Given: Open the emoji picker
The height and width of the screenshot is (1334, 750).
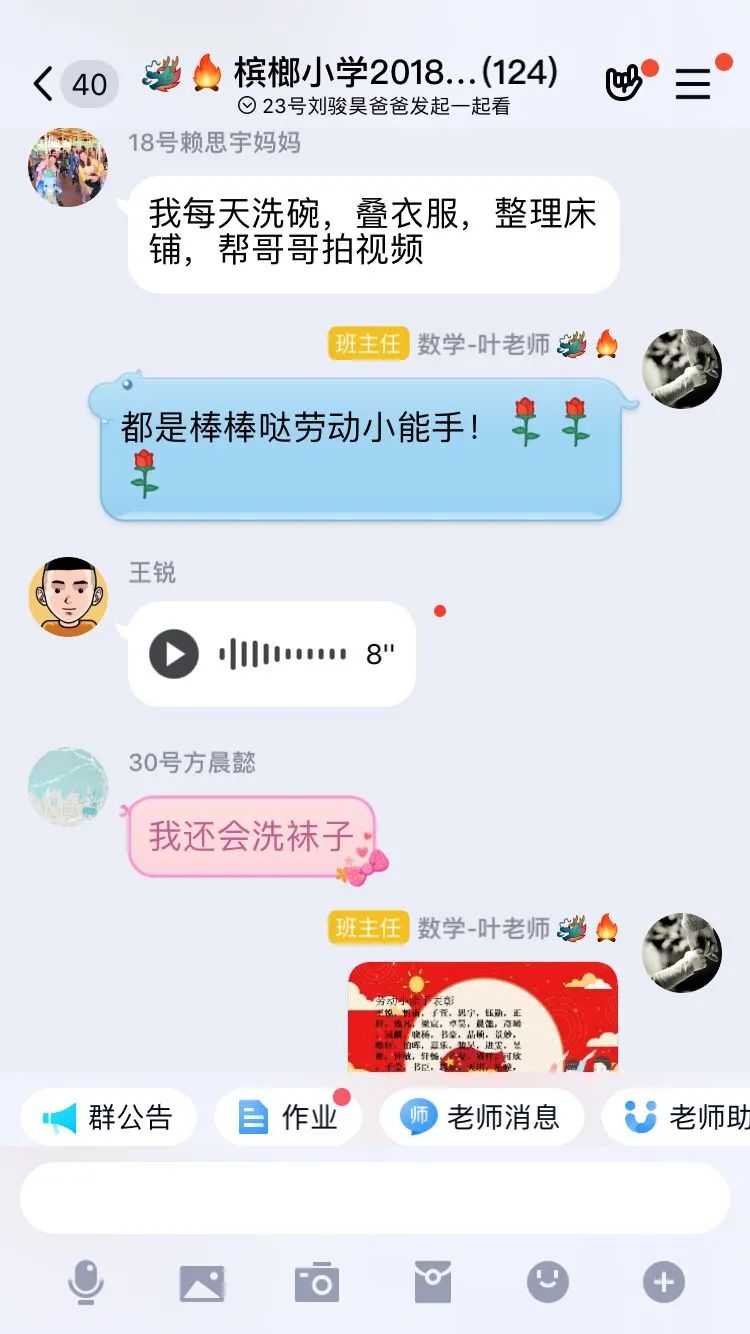Looking at the screenshot, I should point(548,1282).
